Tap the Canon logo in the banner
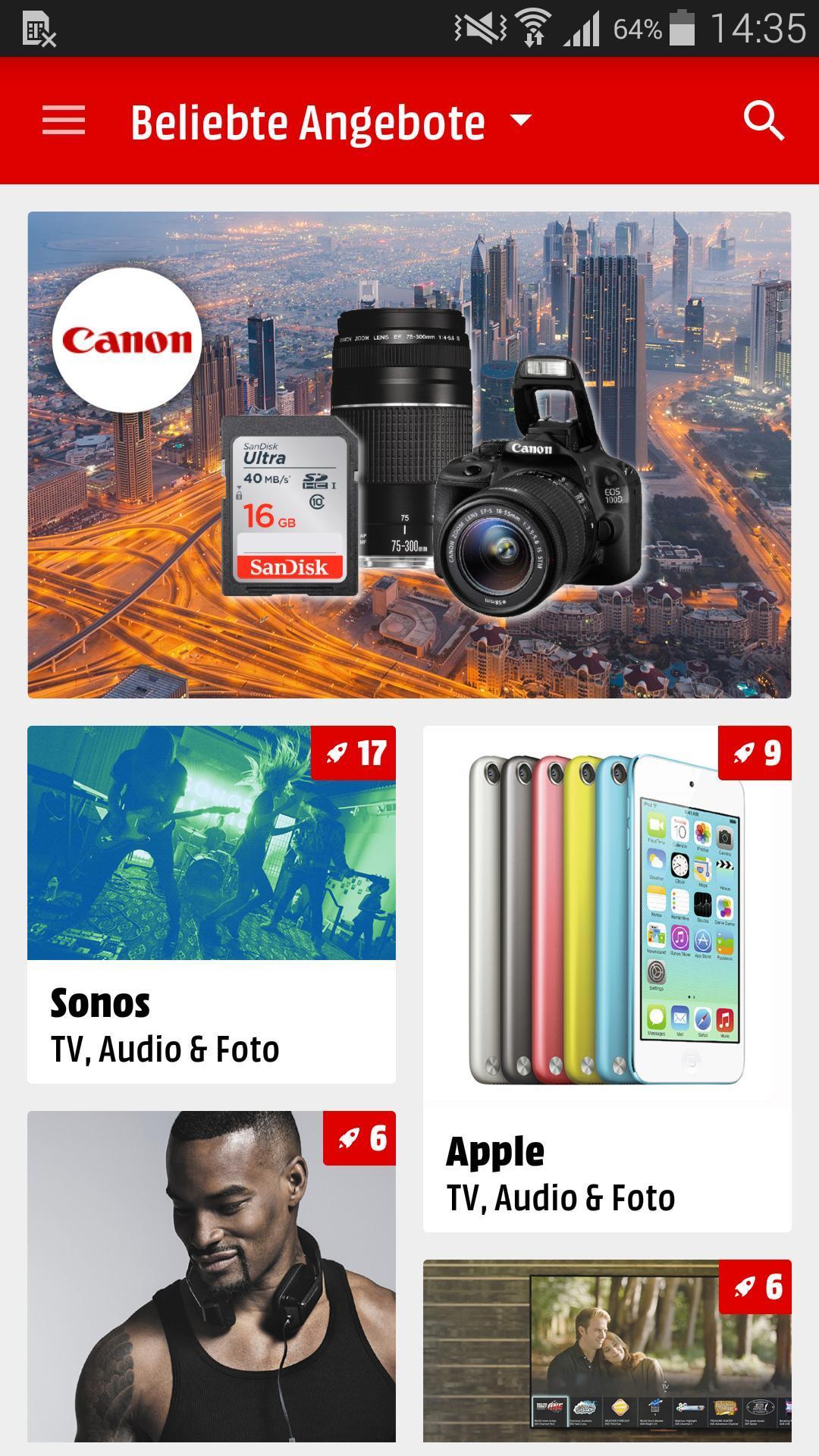This screenshot has width=819, height=1456. click(x=126, y=340)
